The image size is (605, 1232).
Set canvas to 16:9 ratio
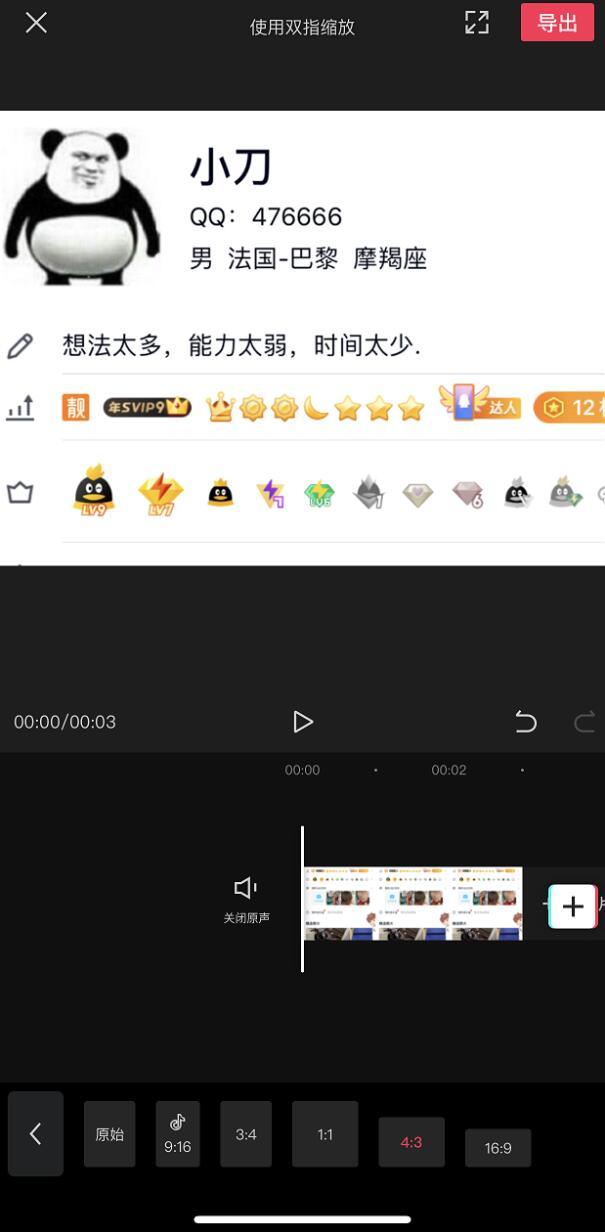click(x=498, y=1148)
